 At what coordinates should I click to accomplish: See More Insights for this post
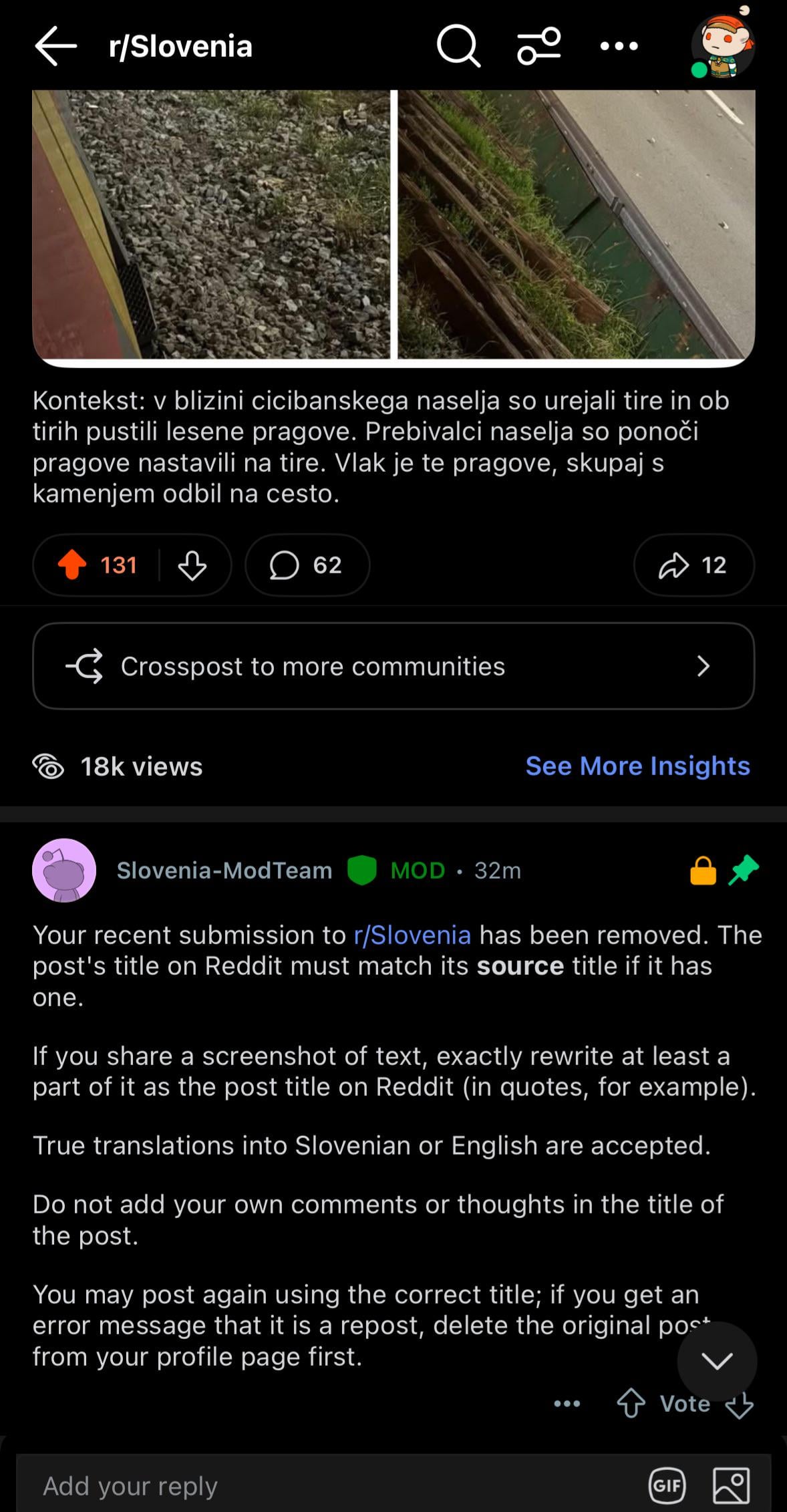(638, 766)
